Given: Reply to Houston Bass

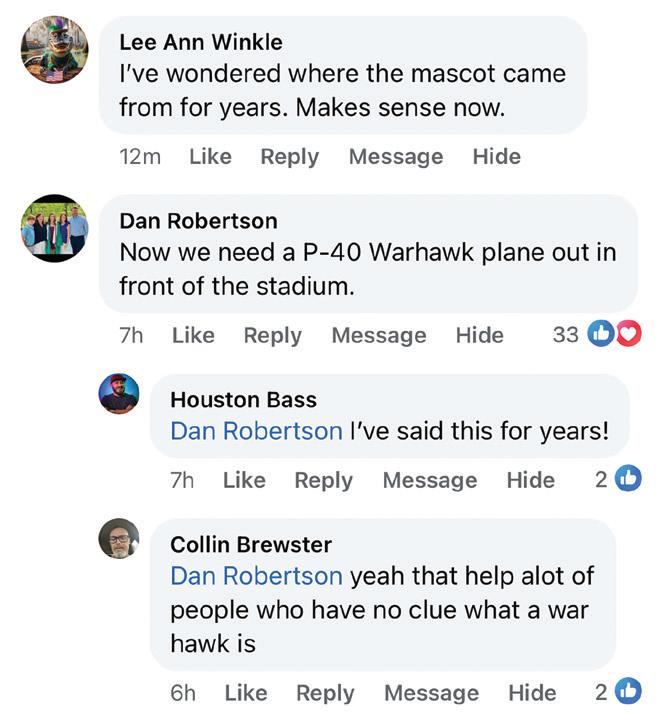Looking at the screenshot, I should pyautogui.click(x=323, y=480).
